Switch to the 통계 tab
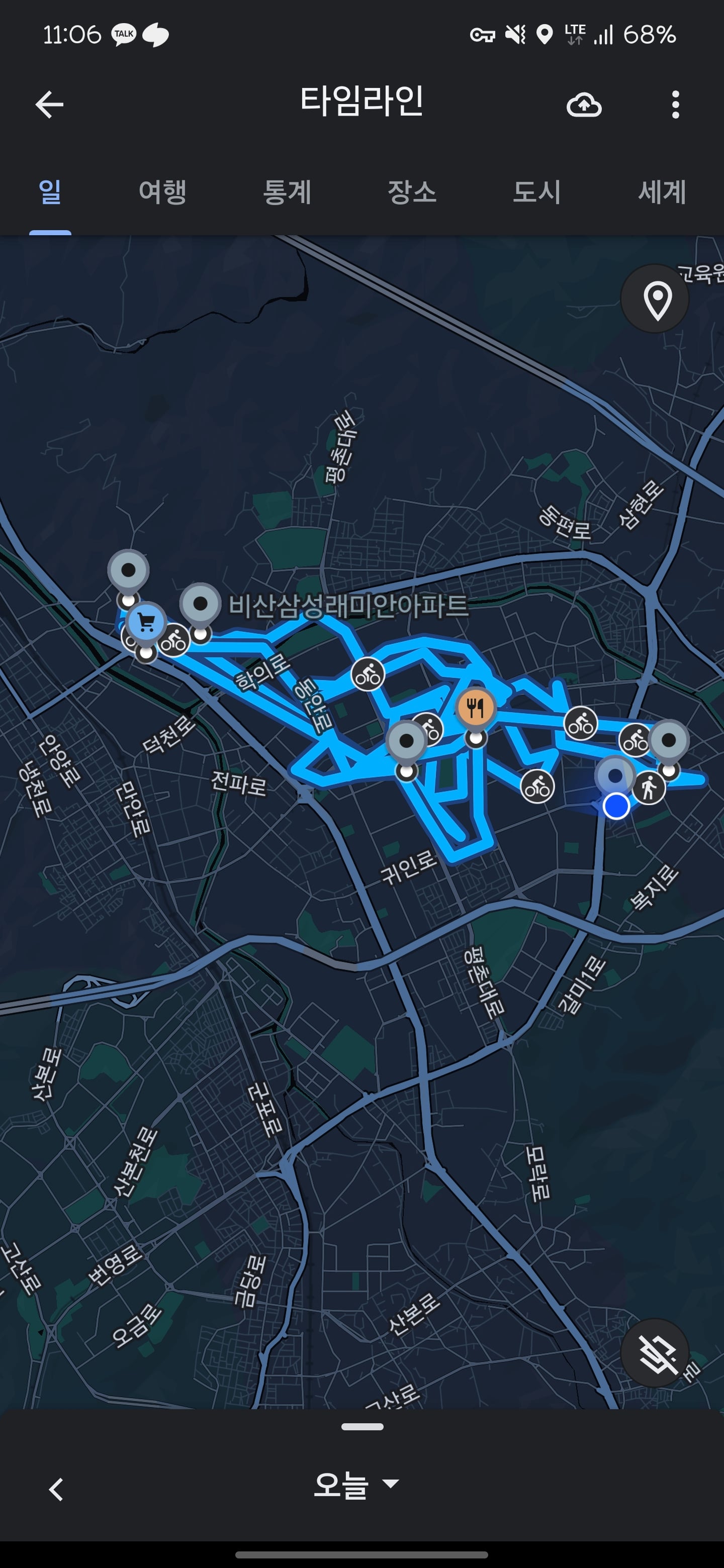 (287, 192)
